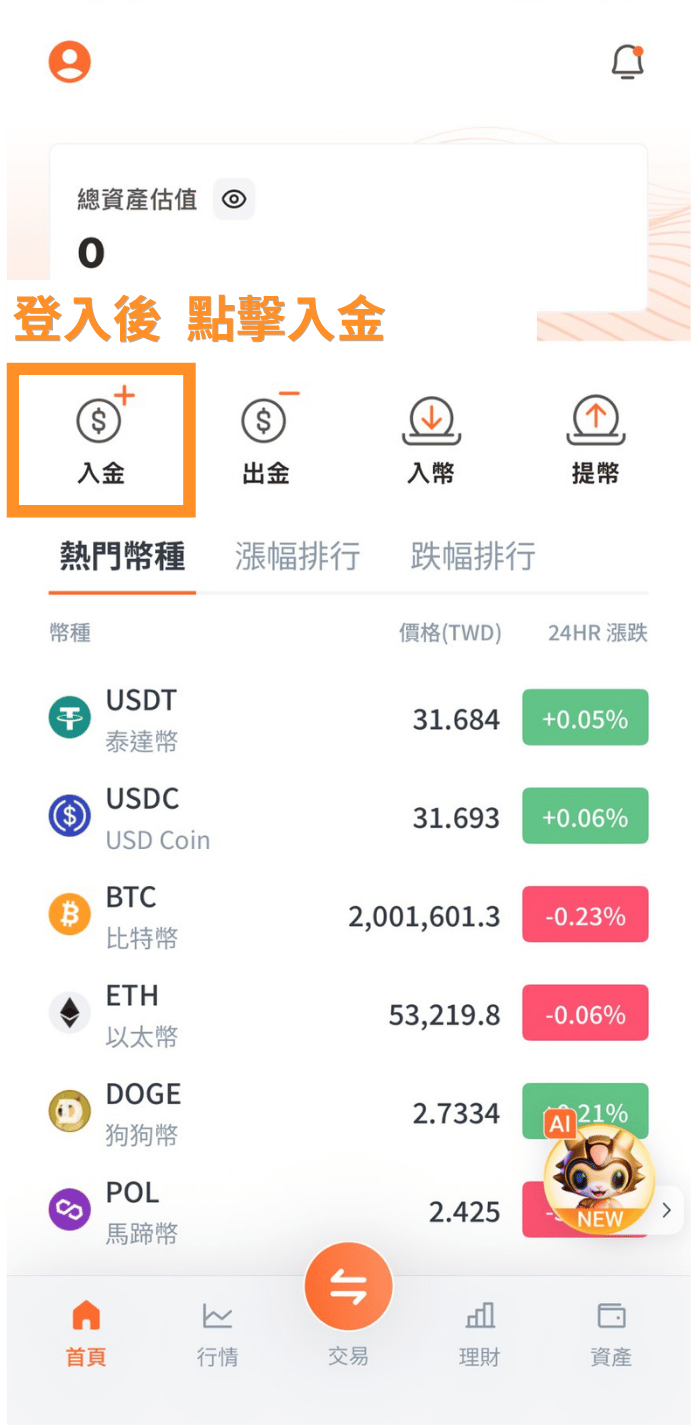Collapse the AI widget with the arrow
Viewport: 694px width, 1425px height.
point(668,1211)
